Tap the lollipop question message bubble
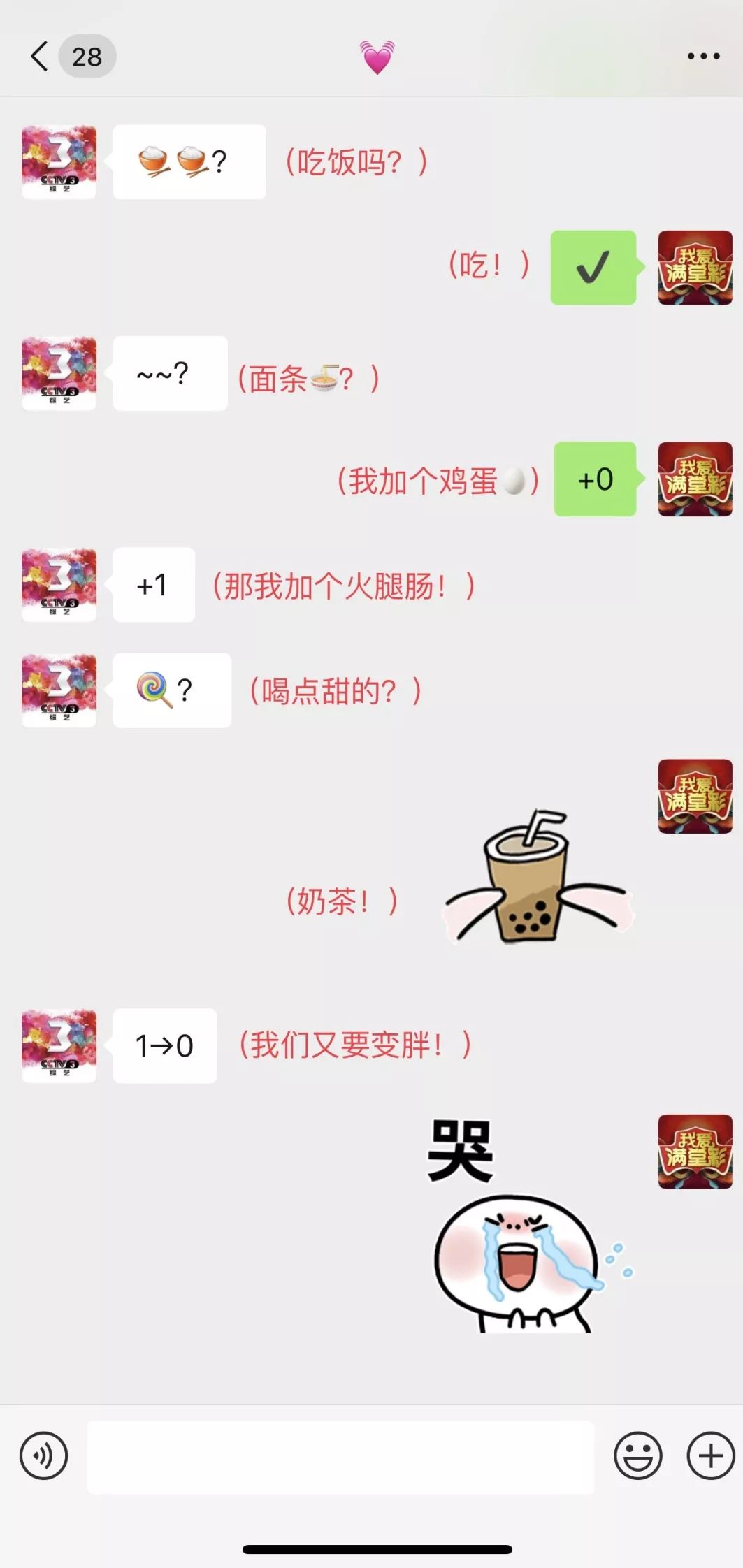 172,690
